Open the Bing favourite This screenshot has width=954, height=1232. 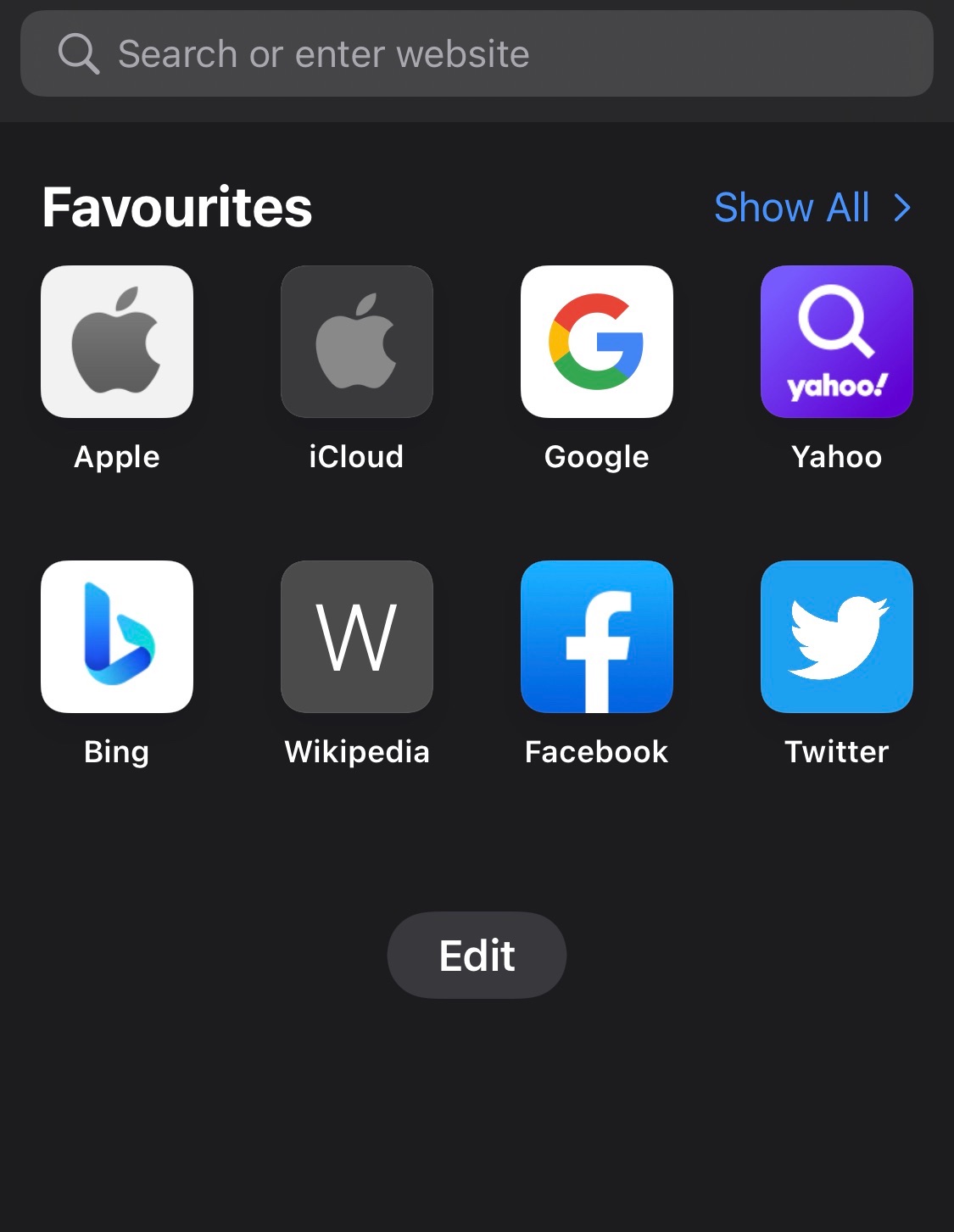click(x=117, y=637)
